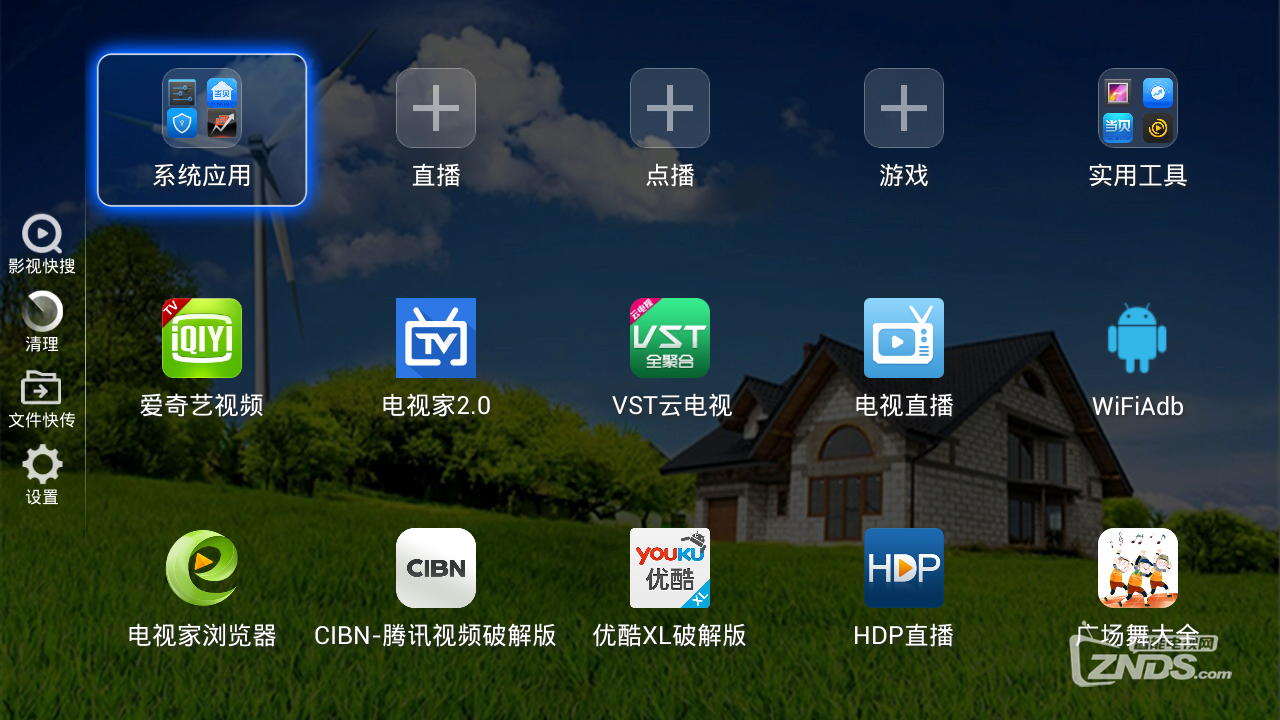Image resolution: width=1280 pixels, height=720 pixels.
Task: Launch HDP直播 app
Action: 904,569
